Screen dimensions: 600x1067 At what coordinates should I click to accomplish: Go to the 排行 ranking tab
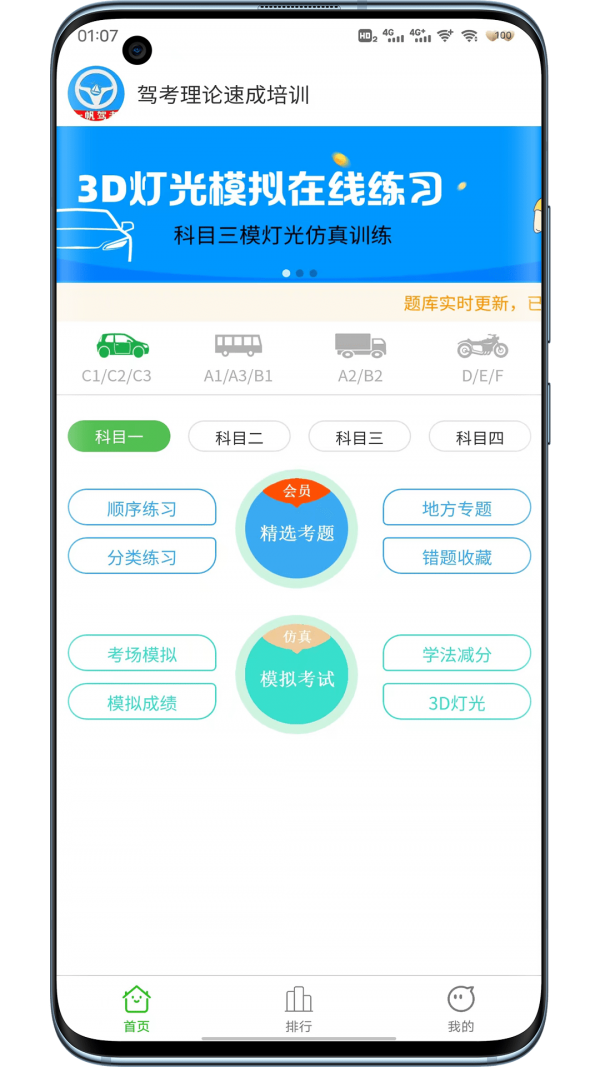coord(298,1008)
